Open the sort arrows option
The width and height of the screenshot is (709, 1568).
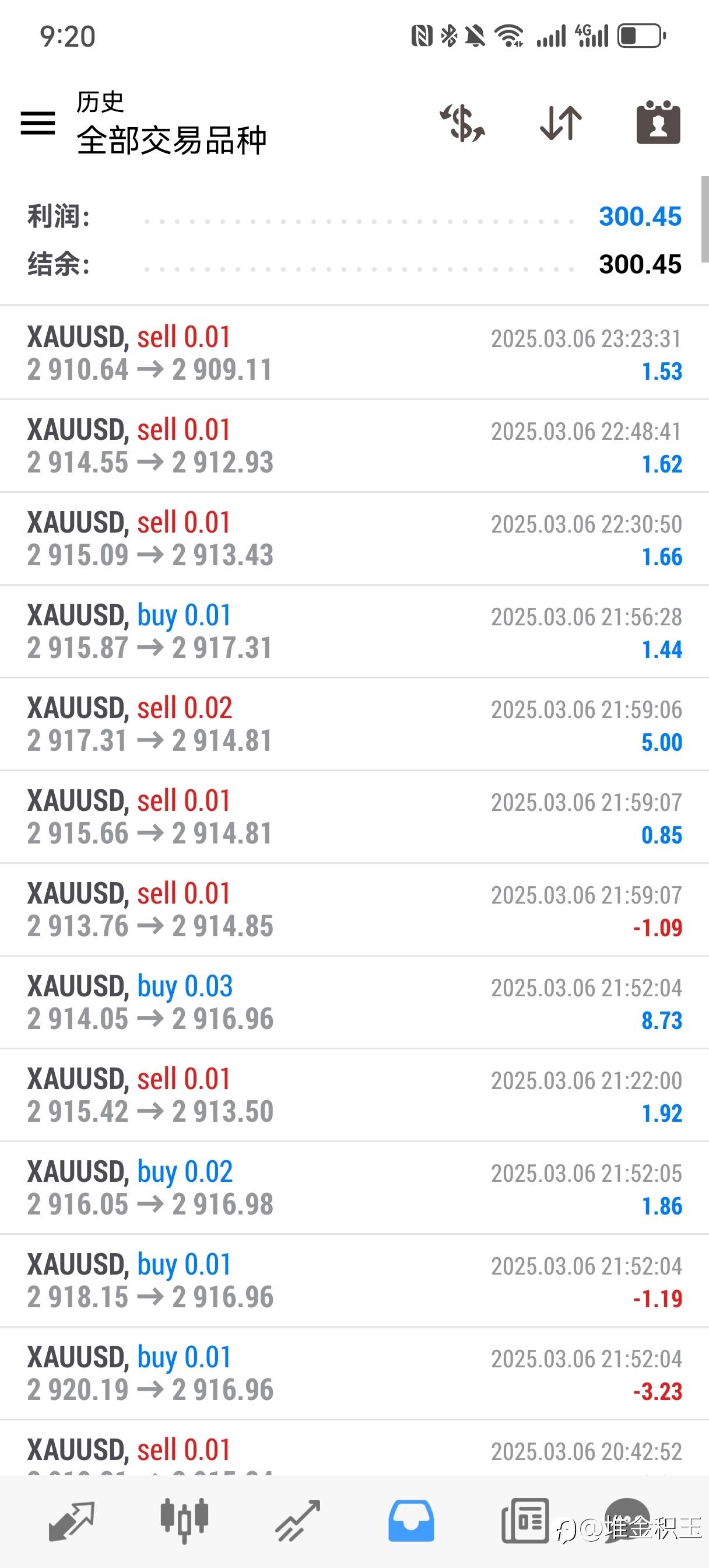point(560,123)
